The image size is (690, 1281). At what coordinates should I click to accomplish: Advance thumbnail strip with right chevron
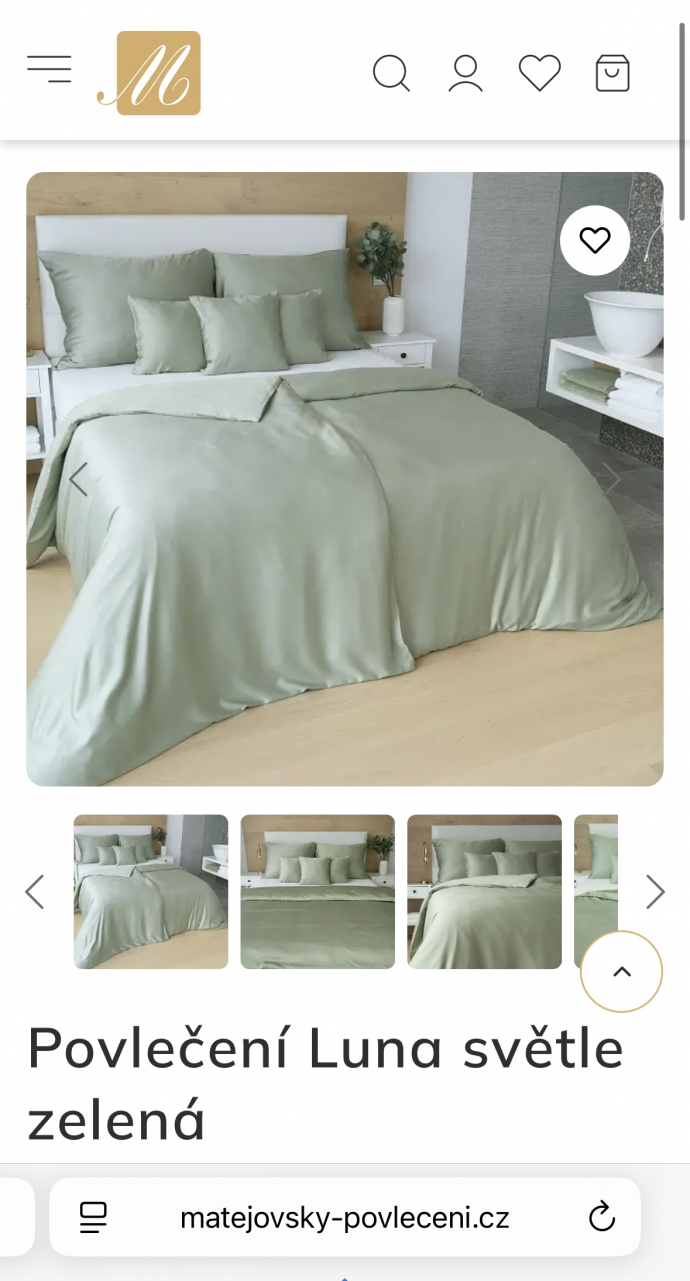point(655,891)
